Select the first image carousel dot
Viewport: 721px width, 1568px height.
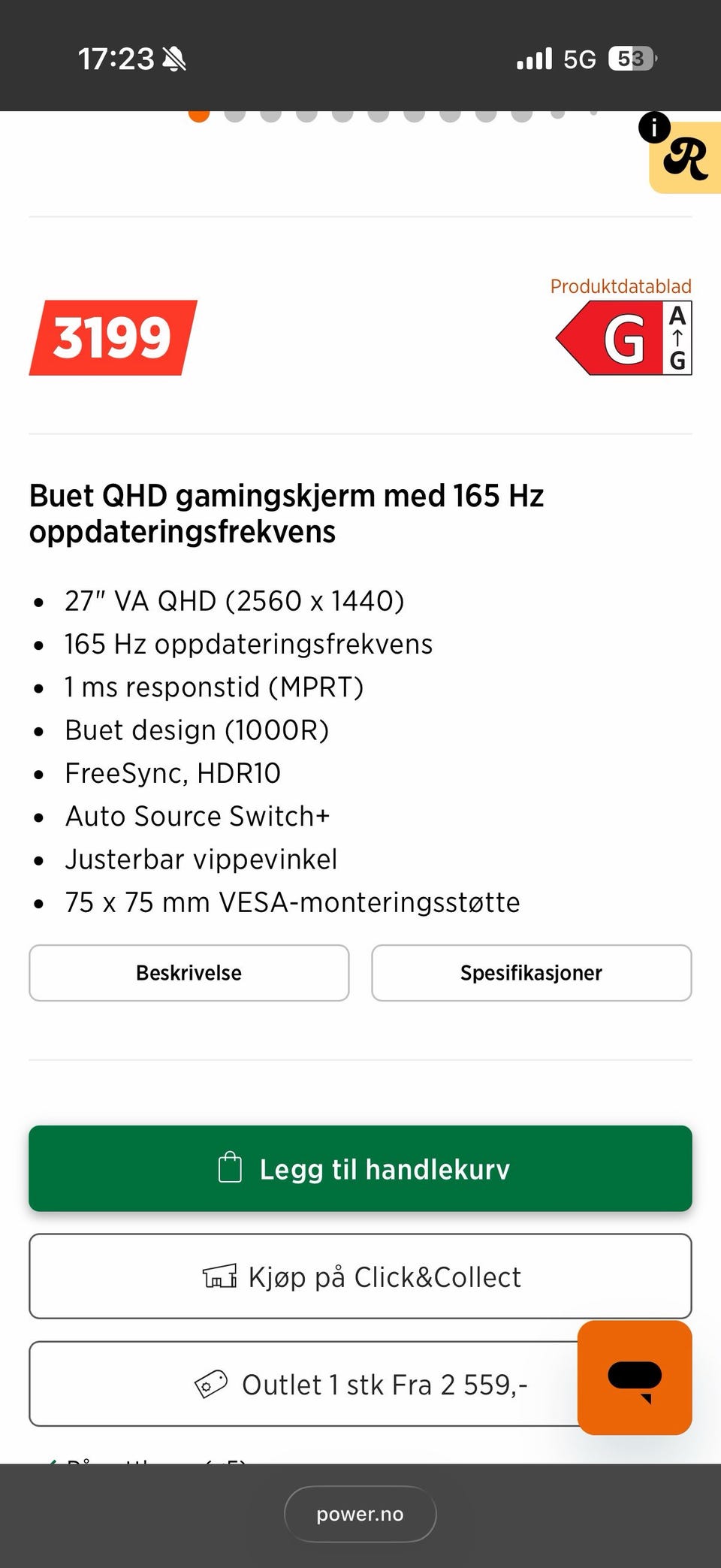[199, 116]
